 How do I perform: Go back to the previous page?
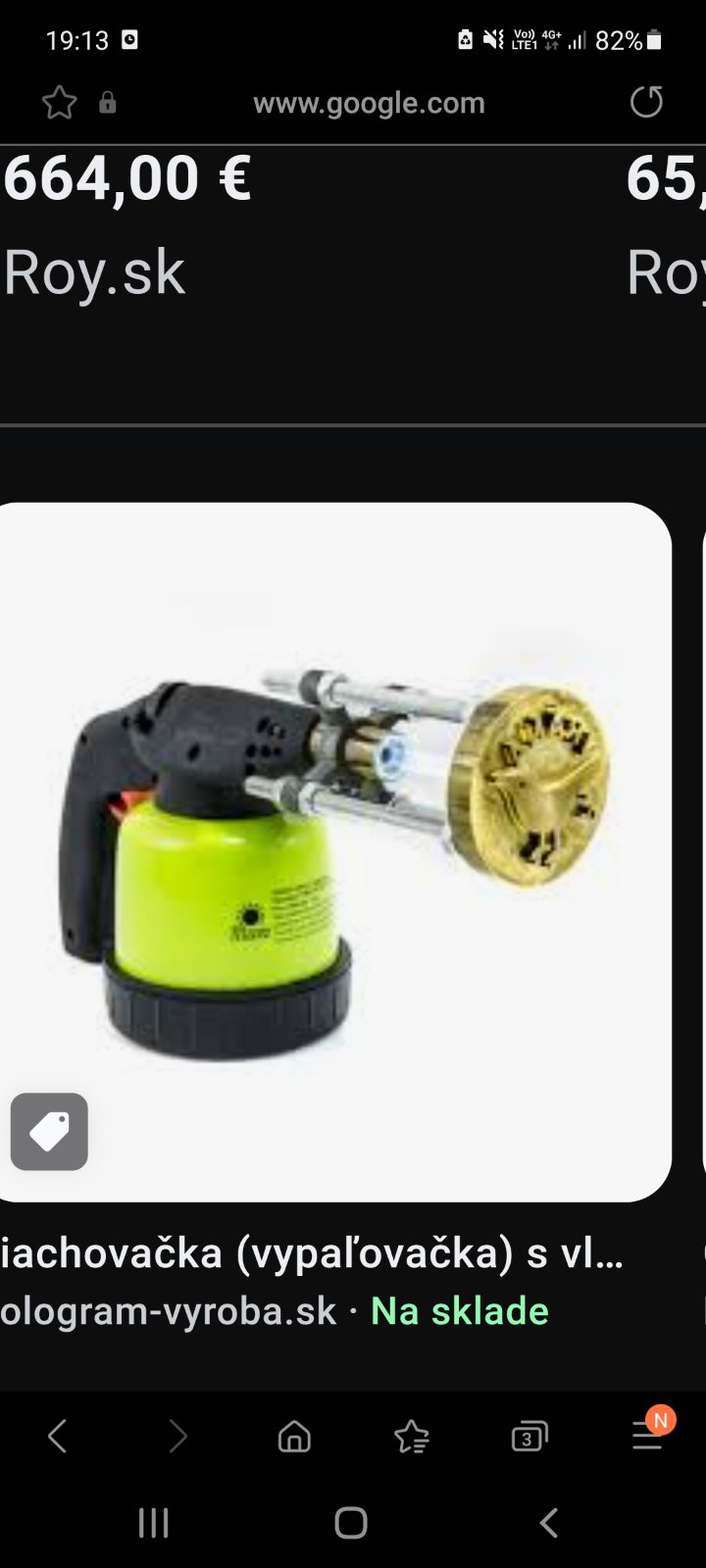[58, 1438]
